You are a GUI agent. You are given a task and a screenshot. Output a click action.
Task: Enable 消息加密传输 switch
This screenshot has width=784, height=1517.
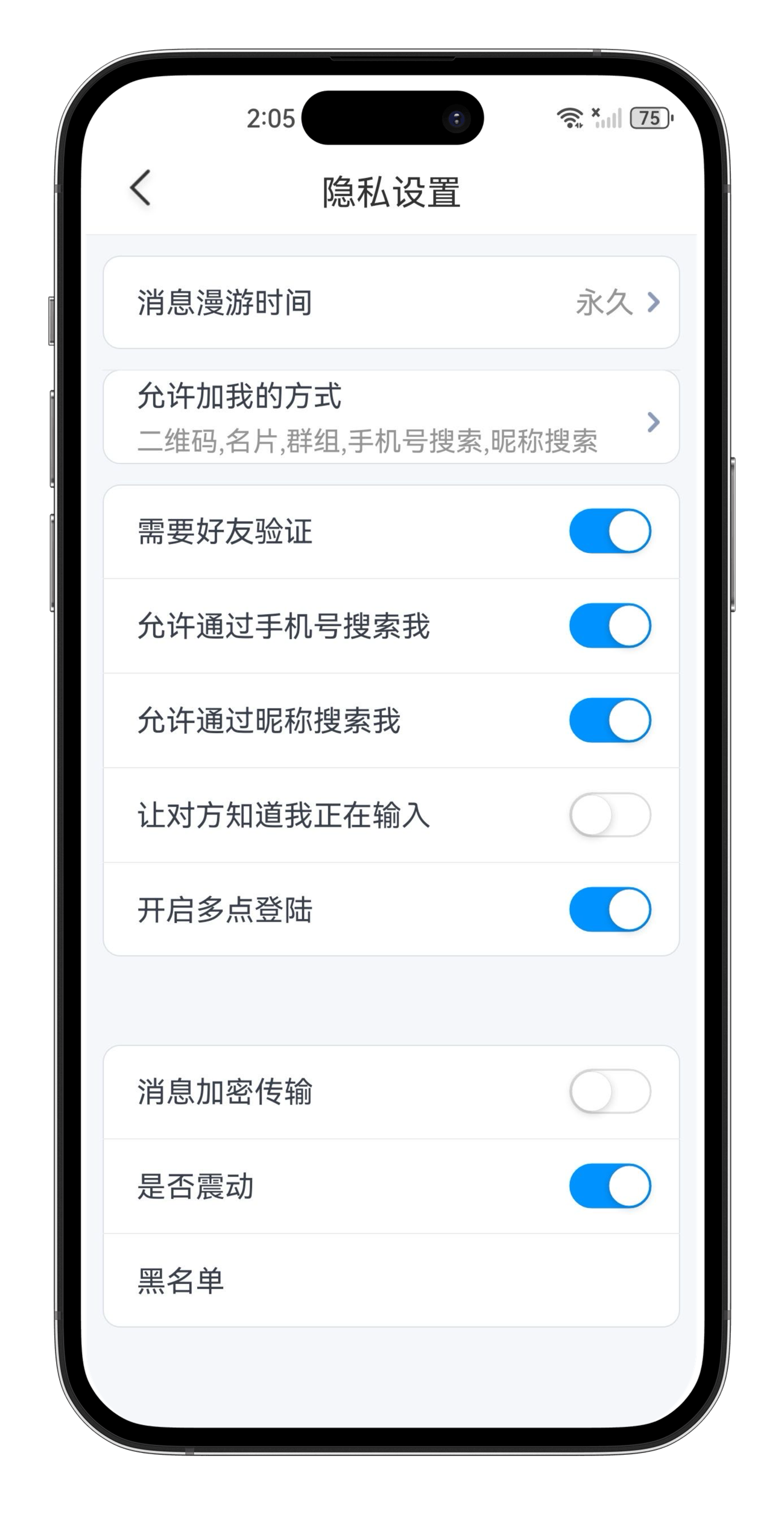pos(610,1092)
